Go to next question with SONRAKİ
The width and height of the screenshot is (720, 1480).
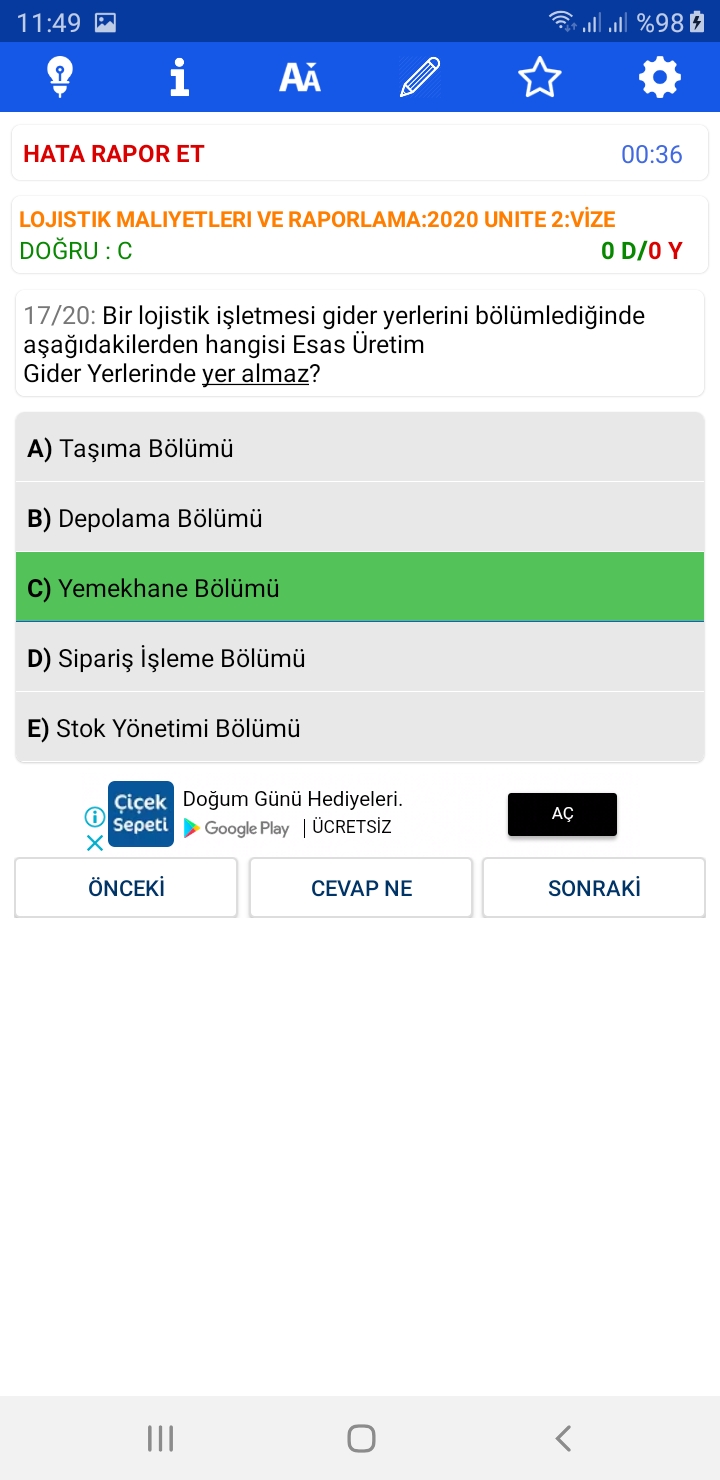[594, 888]
